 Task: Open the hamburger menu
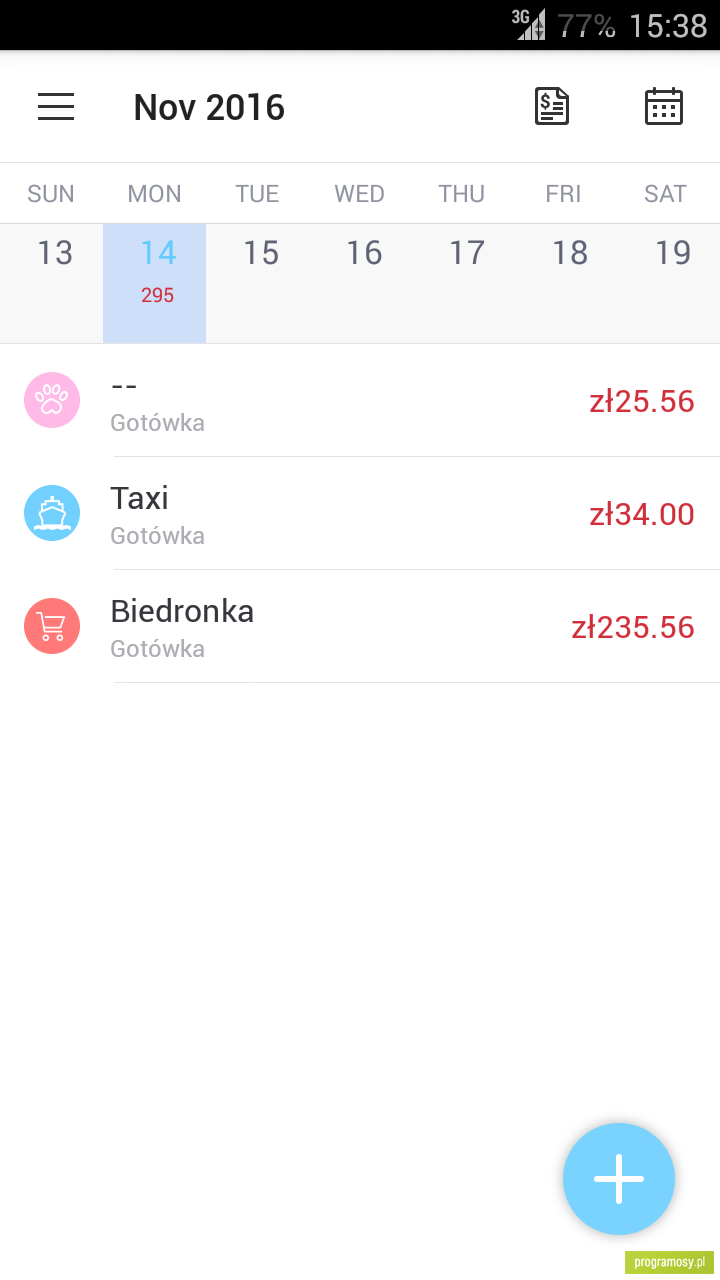[x=56, y=107]
